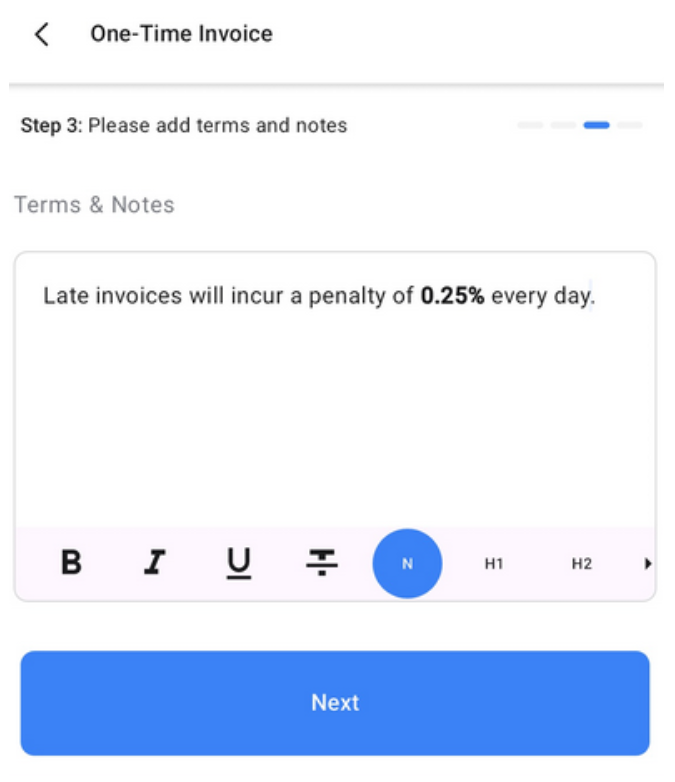Apply italic formatting
Image resolution: width=675 pixels, height=782 pixels.
tap(154, 563)
